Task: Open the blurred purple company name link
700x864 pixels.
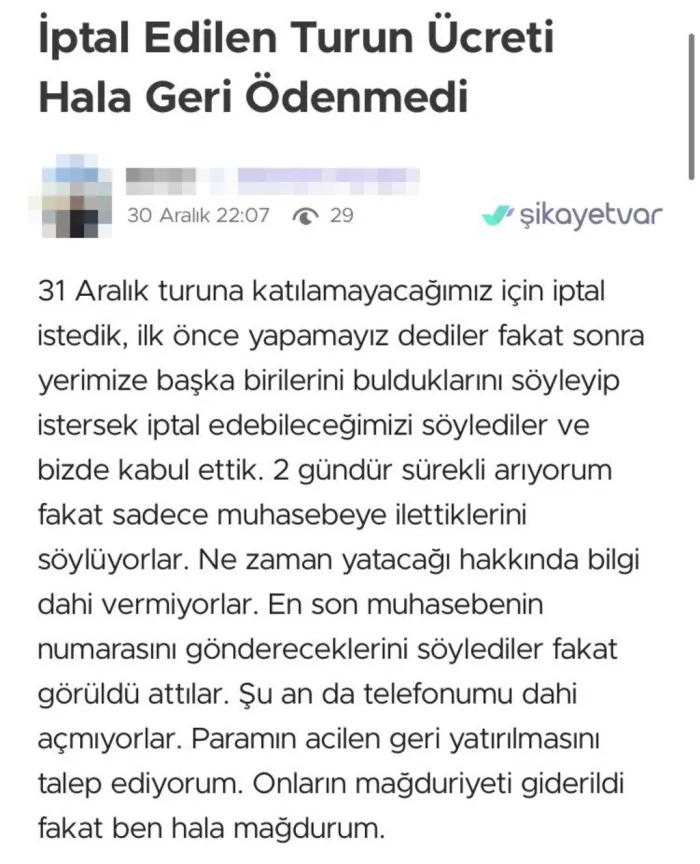Action: tap(329, 181)
